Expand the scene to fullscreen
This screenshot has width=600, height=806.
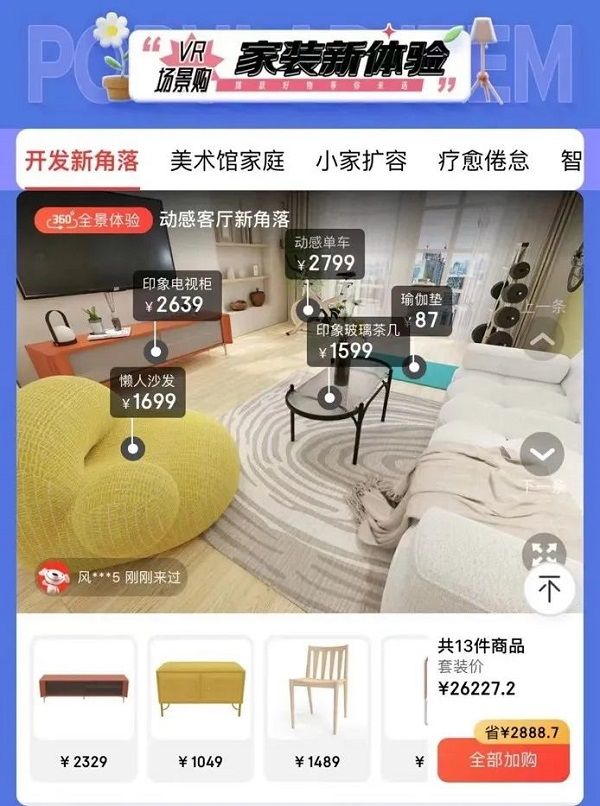[544, 553]
